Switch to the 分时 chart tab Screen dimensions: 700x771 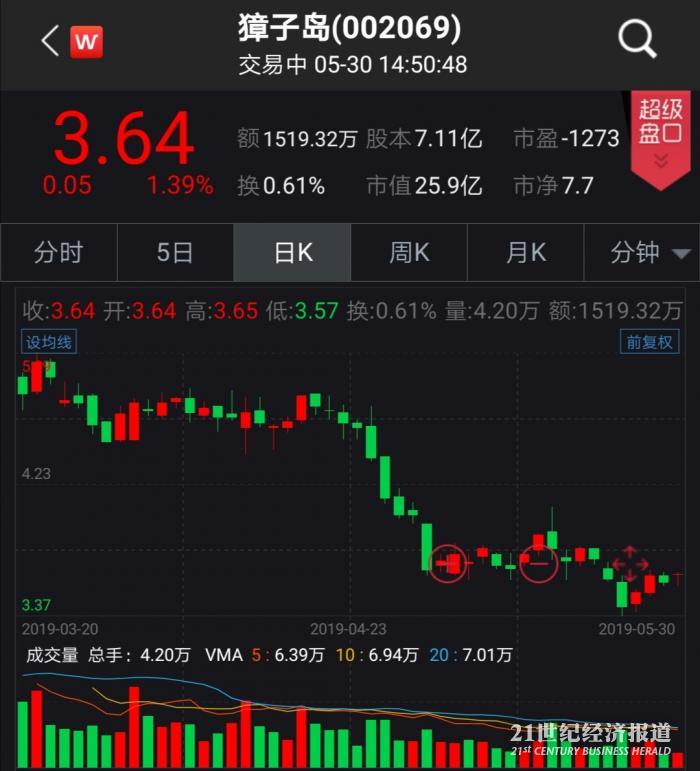[58, 253]
